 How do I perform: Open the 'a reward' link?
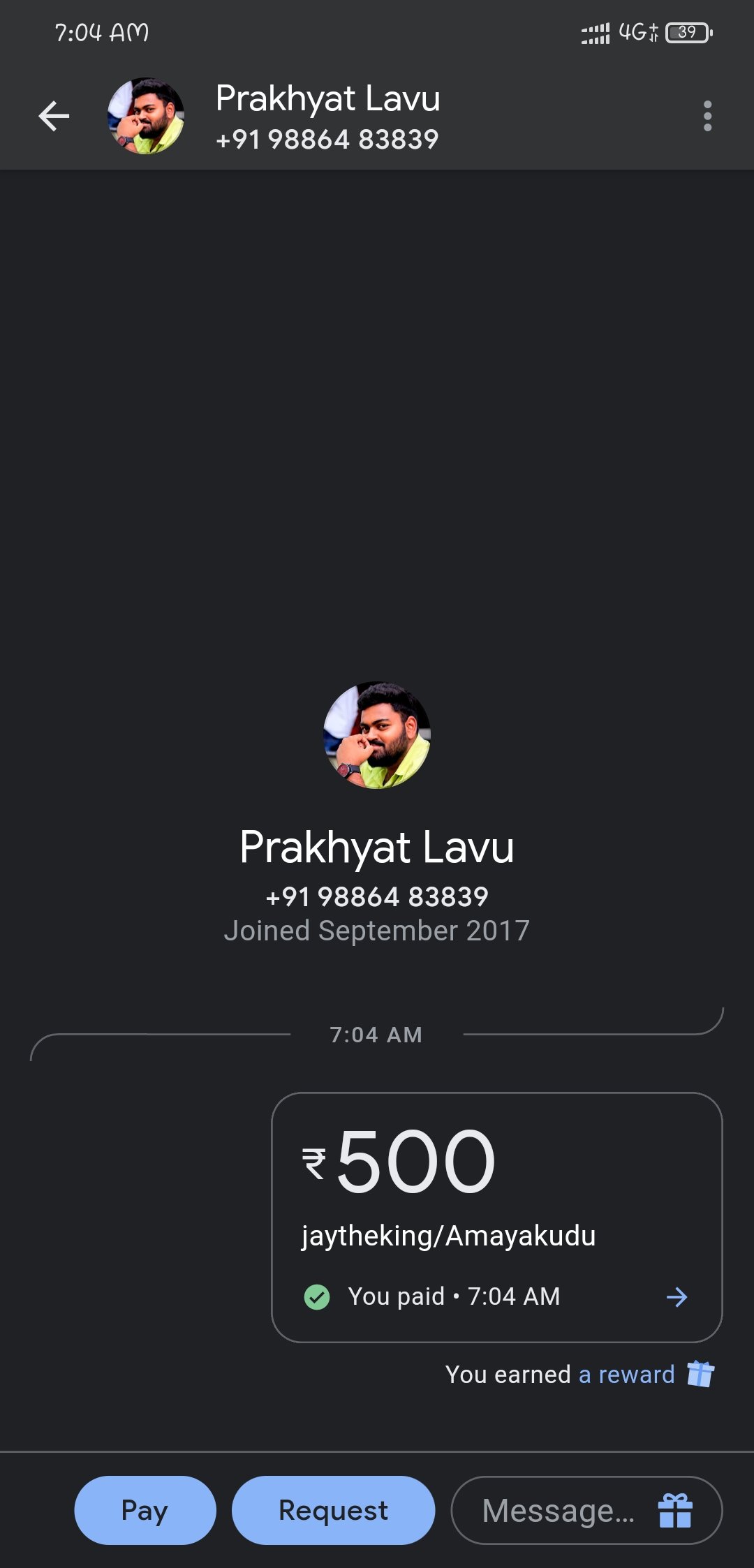click(x=626, y=1375)
